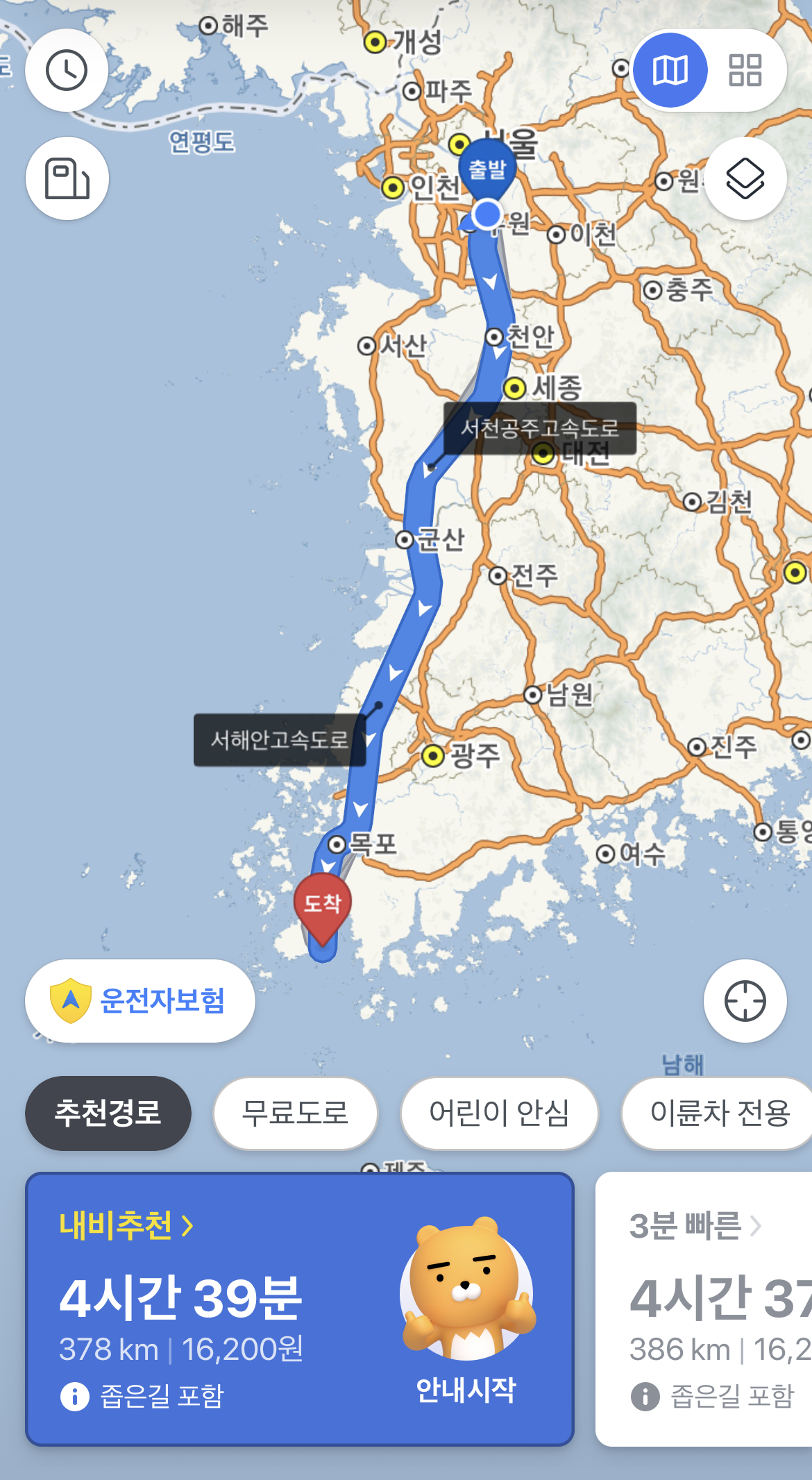Open recent destinations with the clock icon
Image resolution: width=812 pixels, height=1480 pixels.
coord(66,69)
